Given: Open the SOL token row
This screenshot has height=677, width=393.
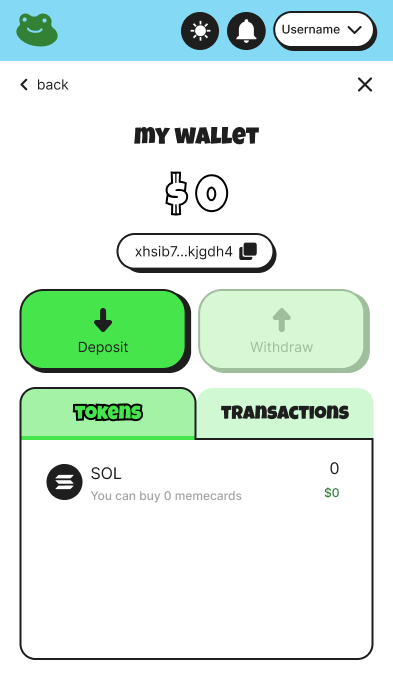Looking at the screenshot, I should coord(193,482).
